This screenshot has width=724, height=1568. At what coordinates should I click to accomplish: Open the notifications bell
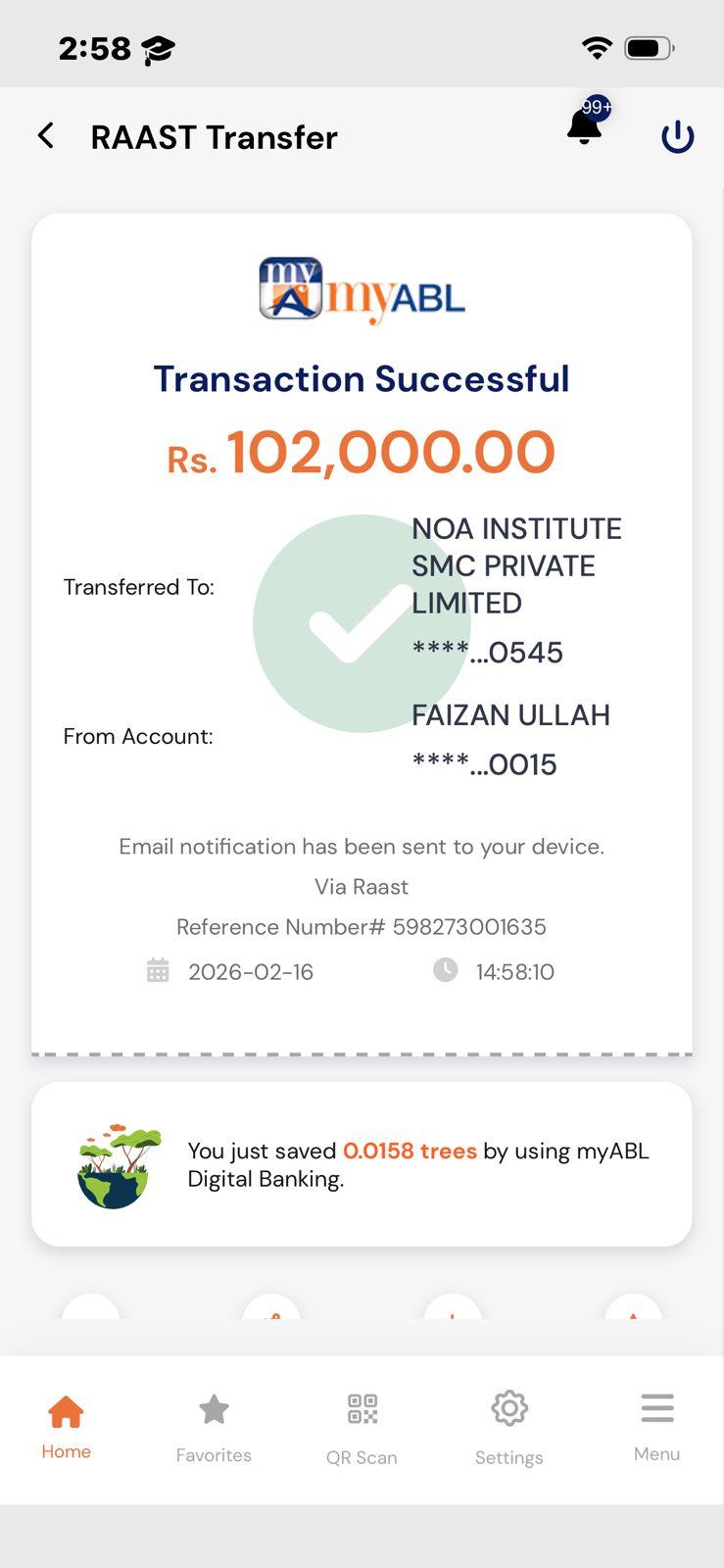pyautogui.click(x=585, y=127)
